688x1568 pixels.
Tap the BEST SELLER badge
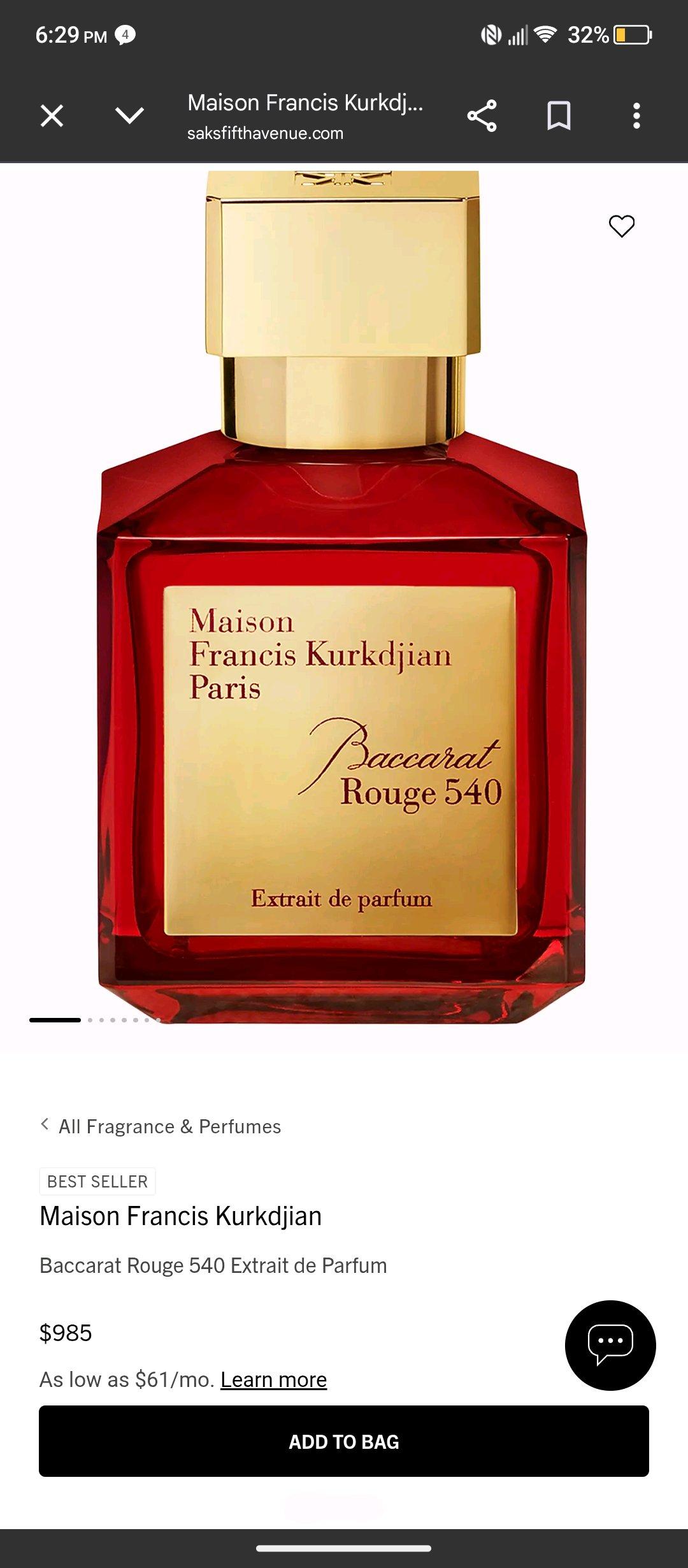pyautogui.click(x=97, y=1181)
